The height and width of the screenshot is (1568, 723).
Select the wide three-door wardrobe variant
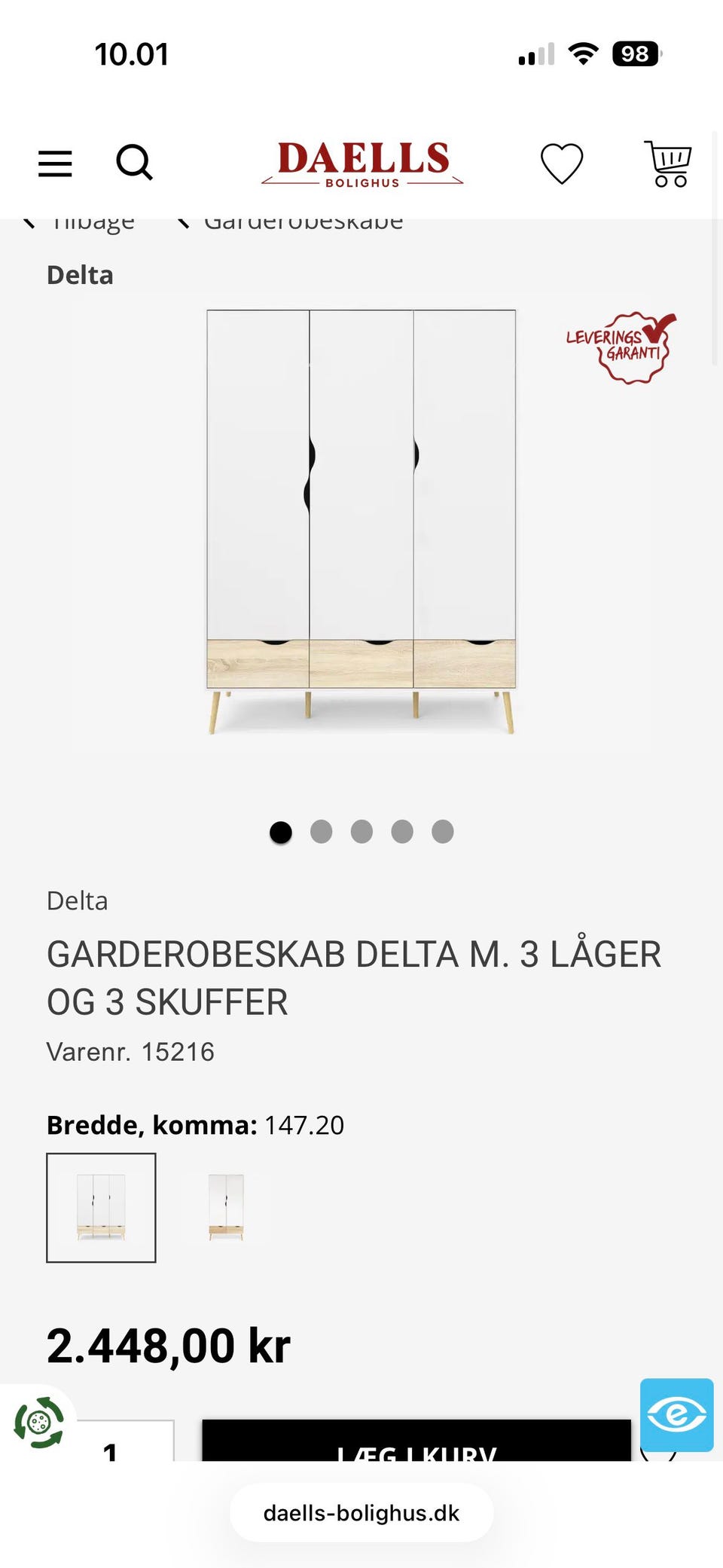(x=102, y=1209)
